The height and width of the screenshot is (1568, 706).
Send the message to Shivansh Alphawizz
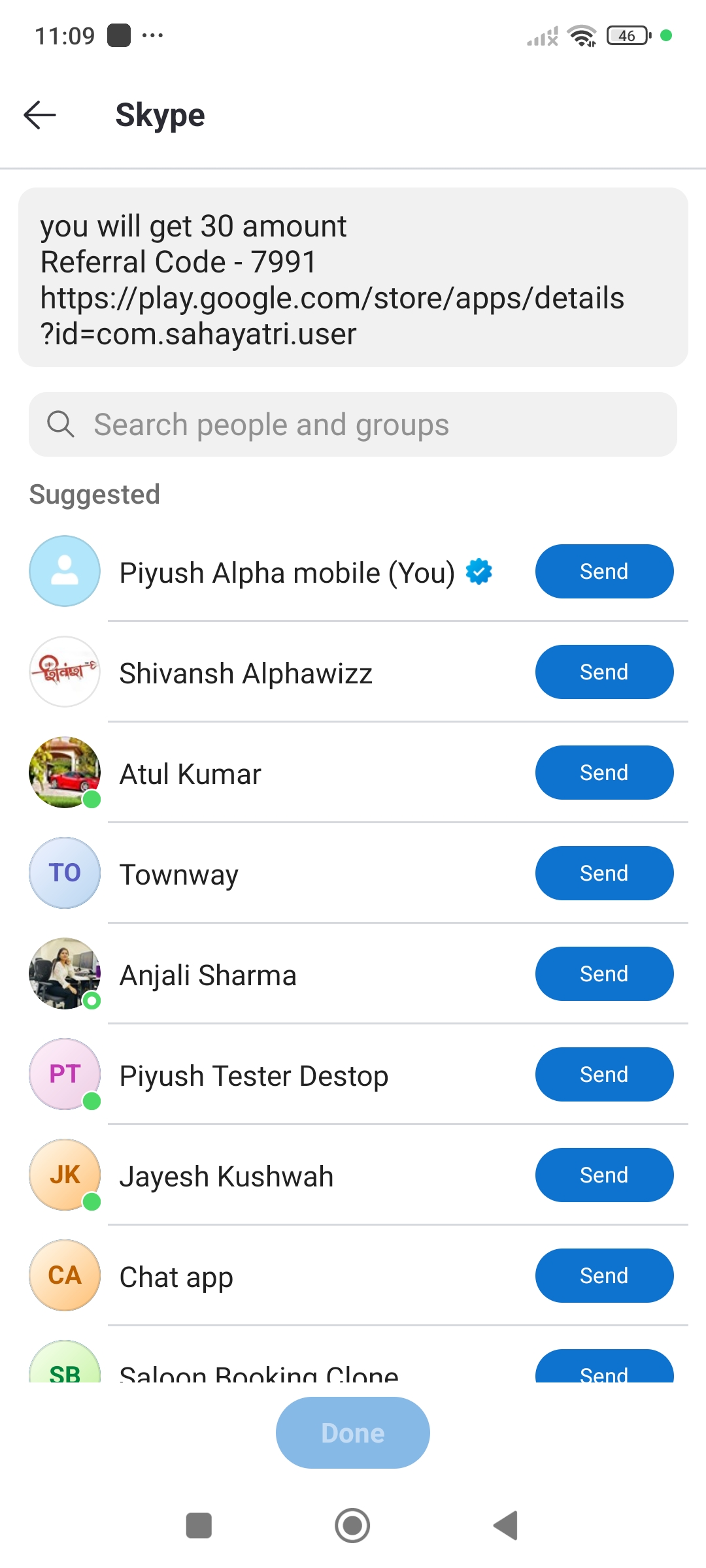pyautogui.click(x=603, y=672)
